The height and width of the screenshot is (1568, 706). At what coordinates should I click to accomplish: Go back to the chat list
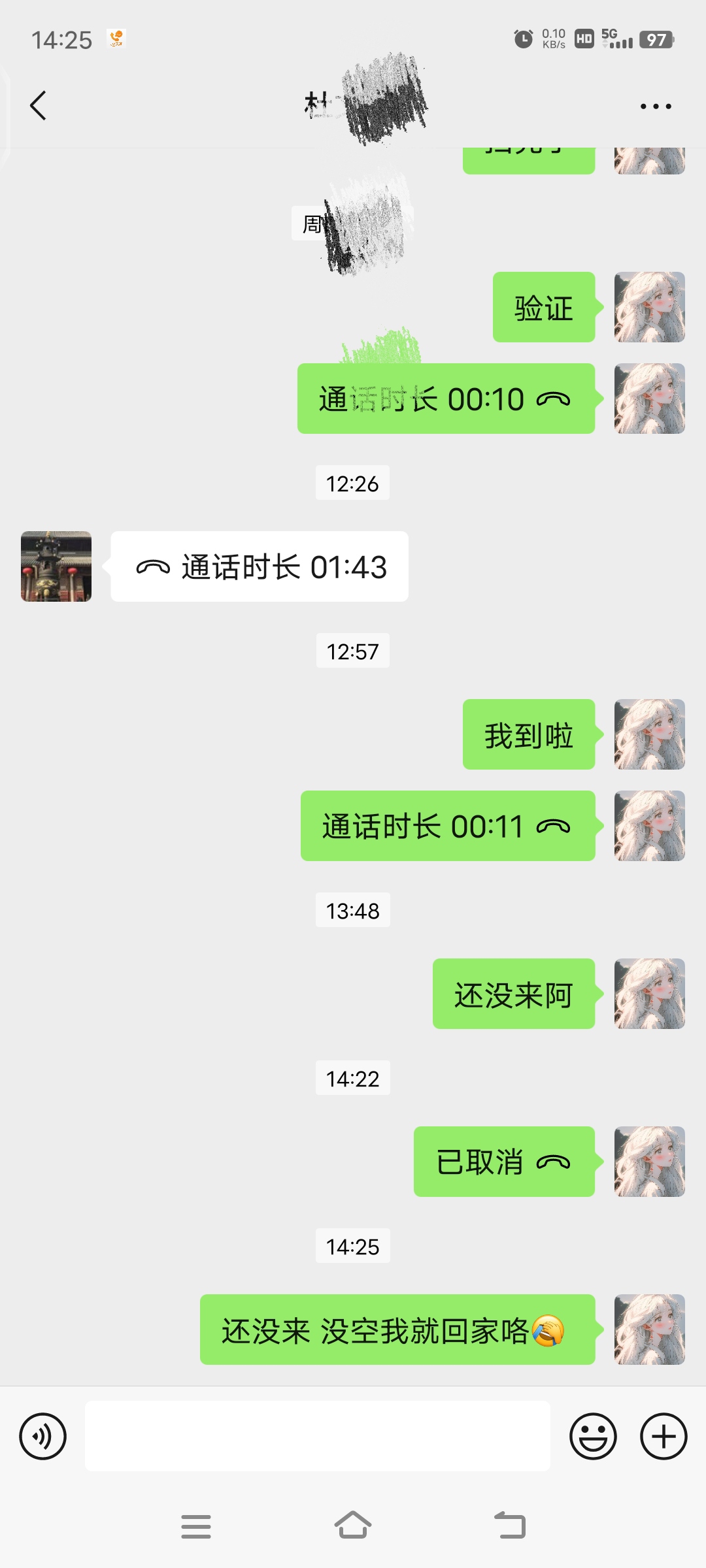[39, 105]
